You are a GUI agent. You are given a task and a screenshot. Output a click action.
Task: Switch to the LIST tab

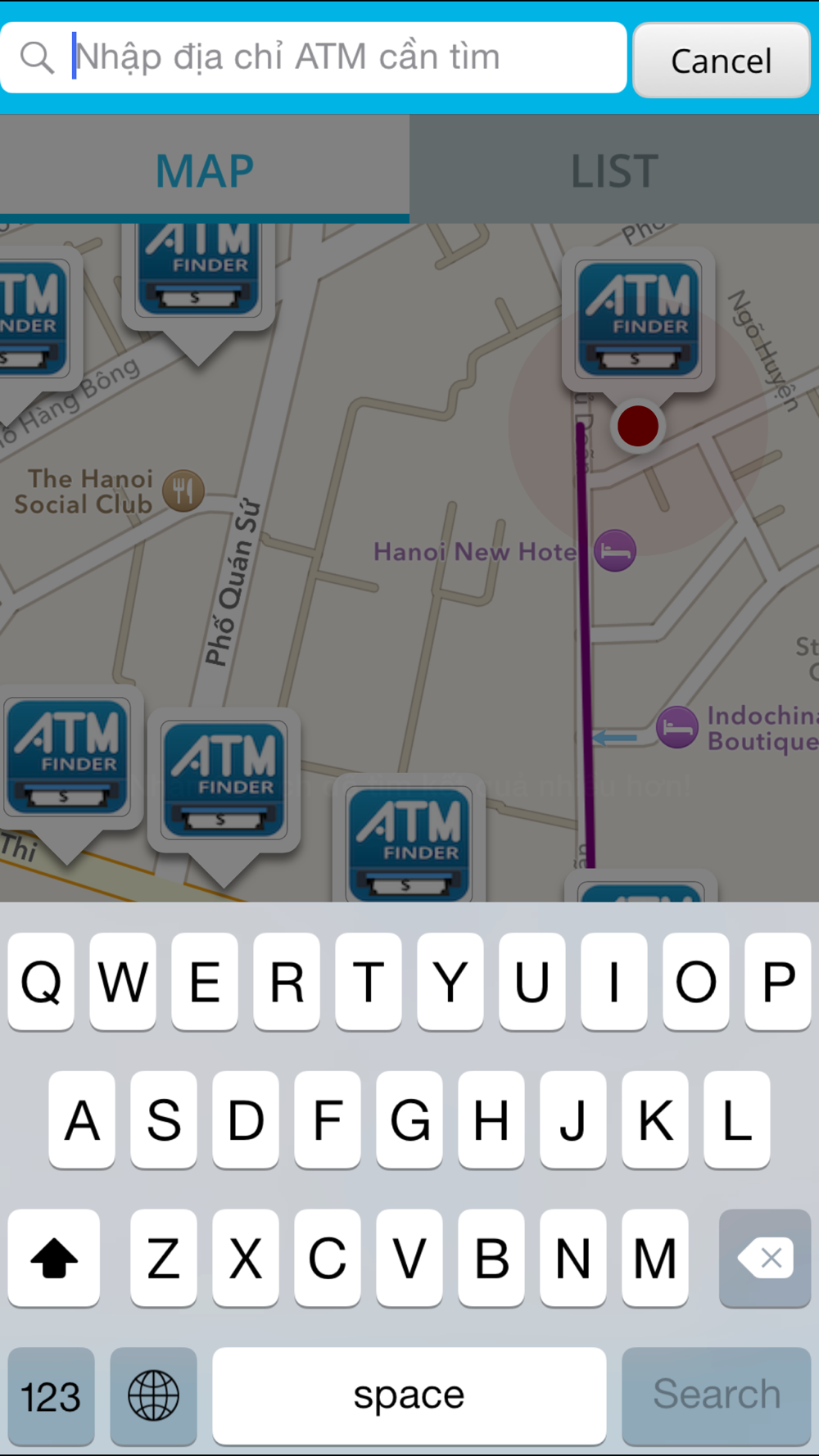[x=614, y=170]
